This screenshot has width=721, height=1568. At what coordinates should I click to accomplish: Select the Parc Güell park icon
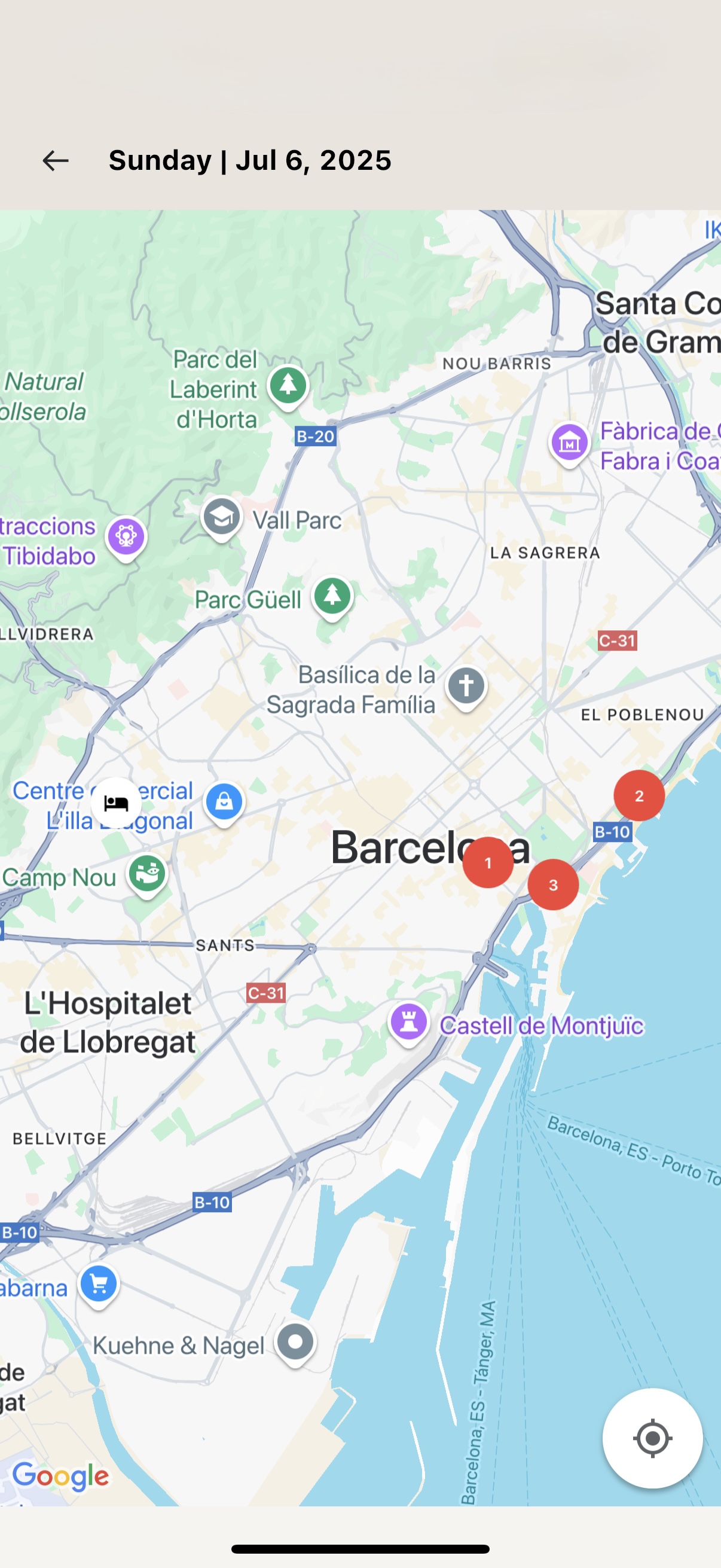pos(332,597)
